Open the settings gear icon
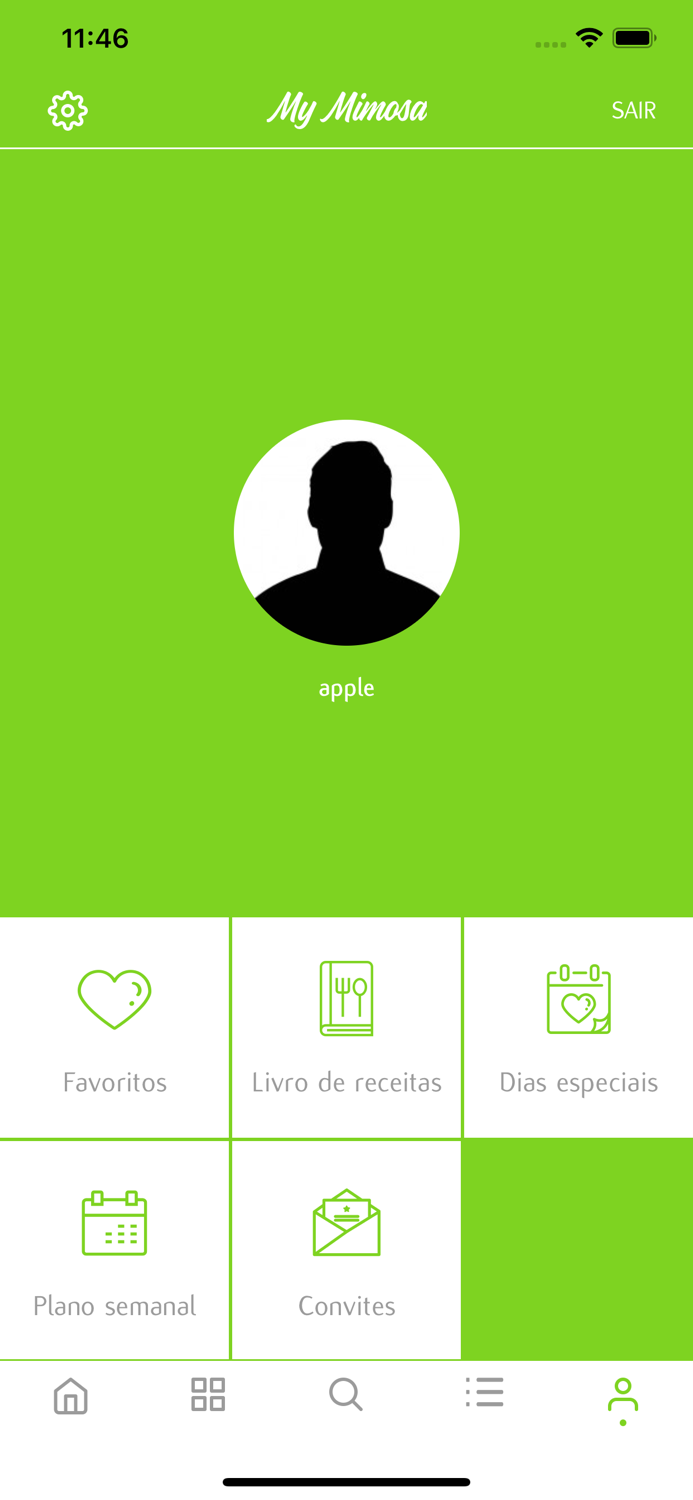Screen dimensions: 693x1500 68,110
